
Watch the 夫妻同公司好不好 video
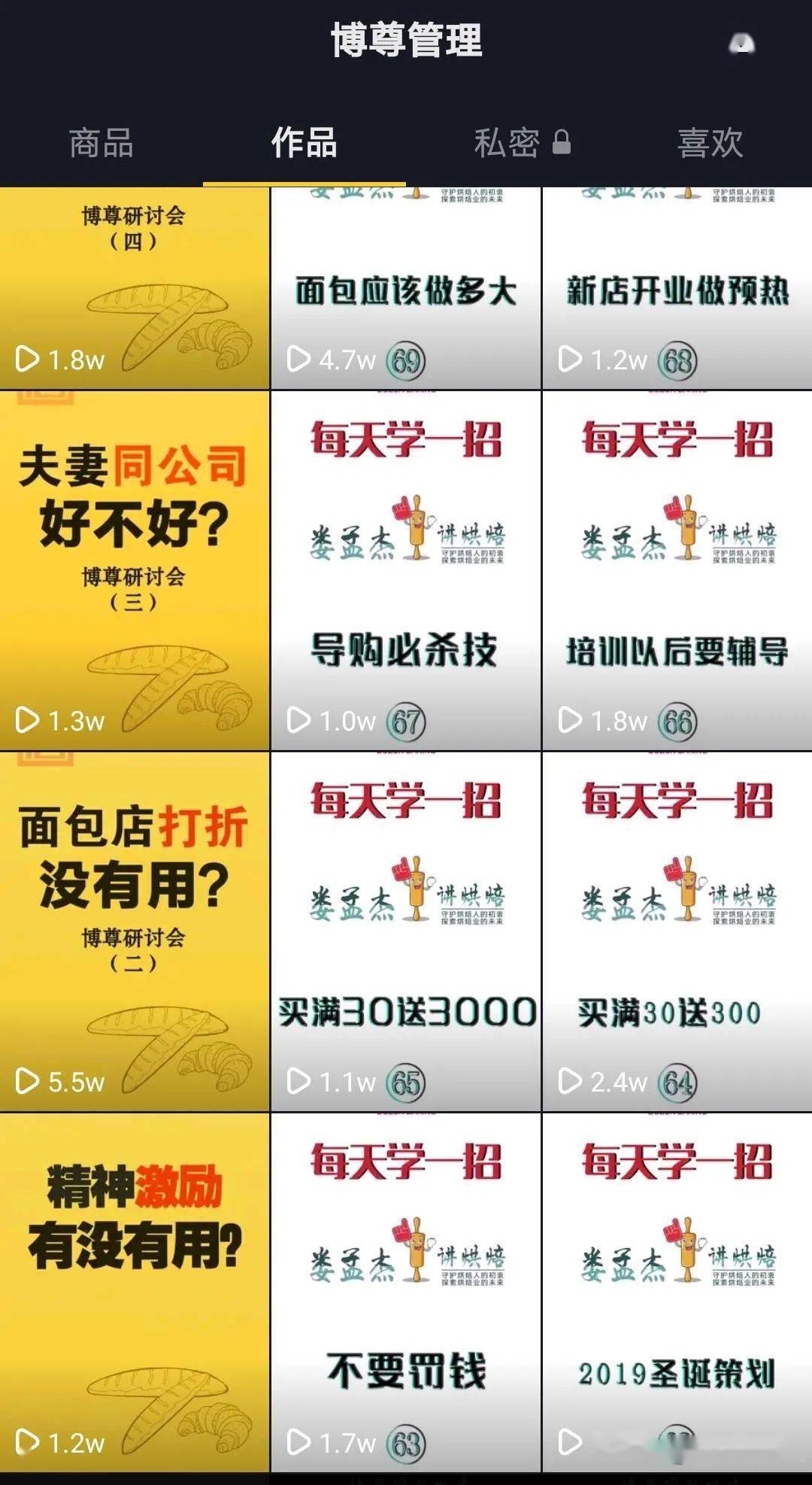(x=135, y=570)
